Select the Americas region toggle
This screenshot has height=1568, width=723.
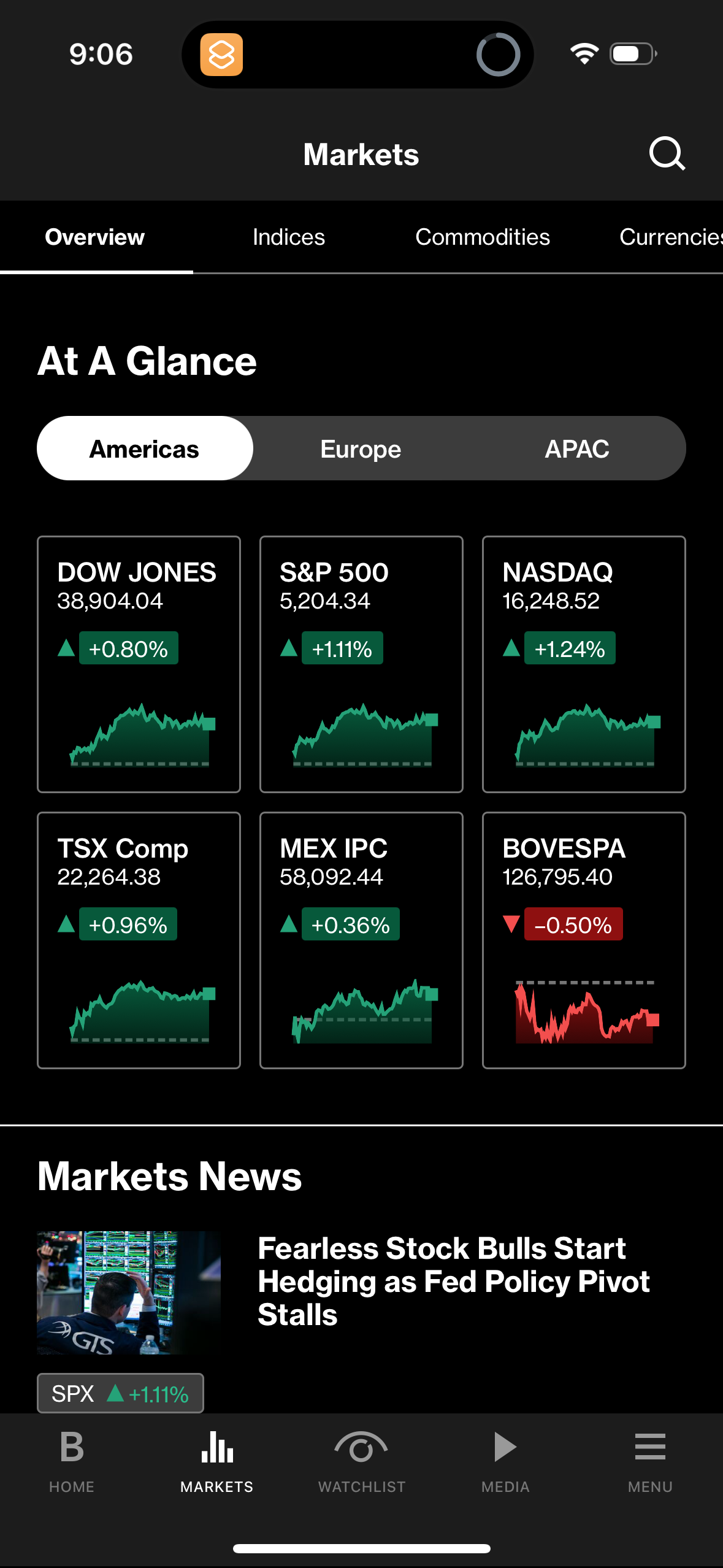click(145, 448)
